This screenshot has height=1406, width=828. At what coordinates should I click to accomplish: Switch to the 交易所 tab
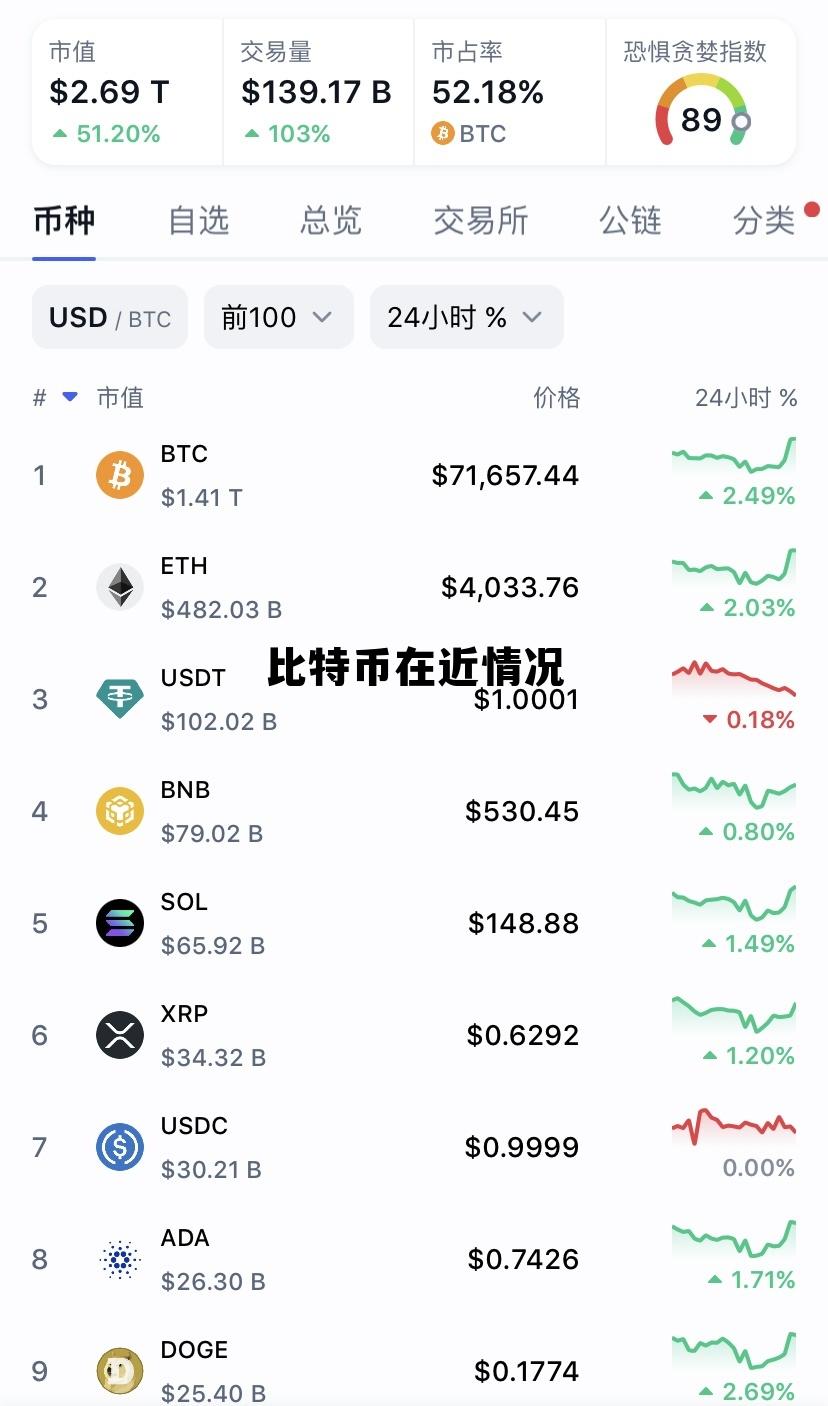pyautogui.click(x=481, y=221)
